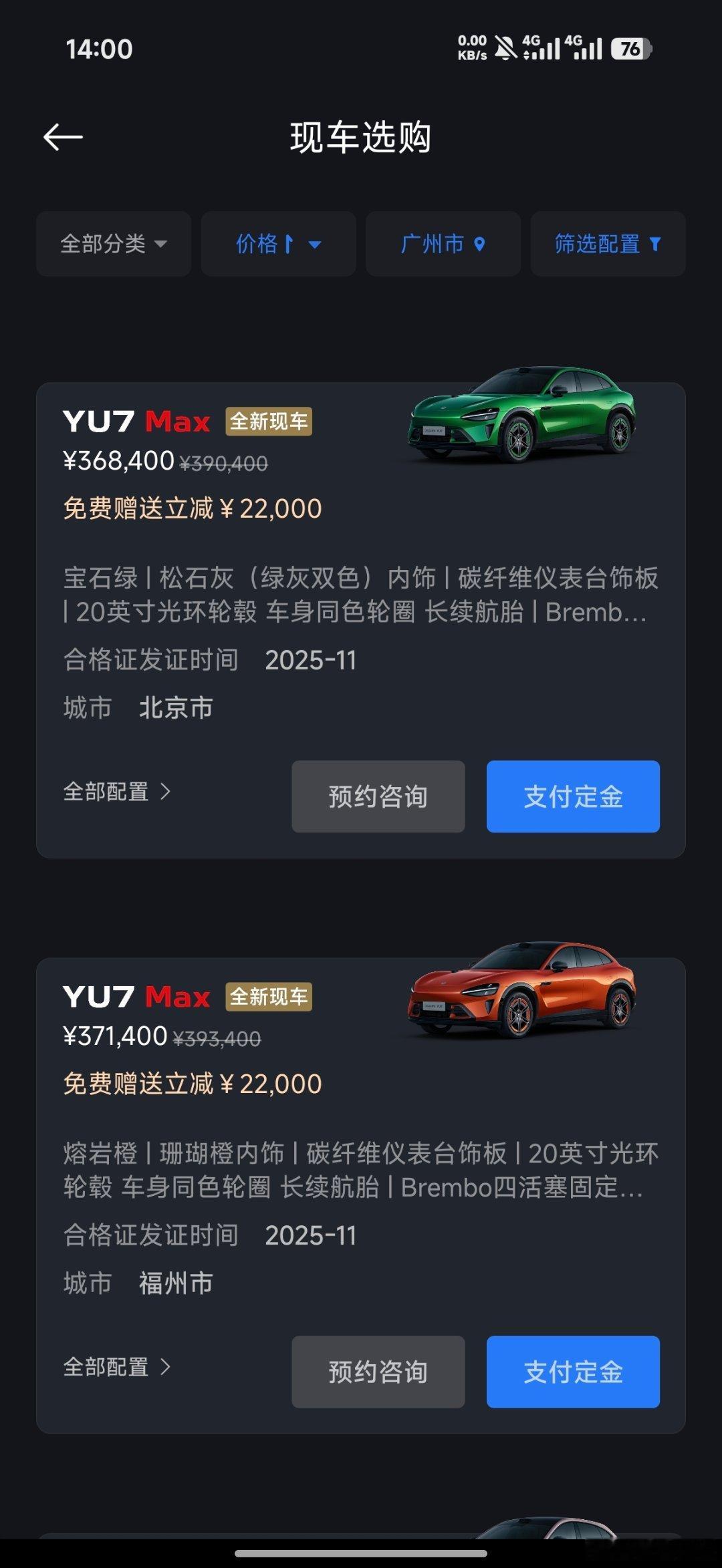Open the 全部分类 category dropdown
The image size is (722, 1568).
(112, 245)
